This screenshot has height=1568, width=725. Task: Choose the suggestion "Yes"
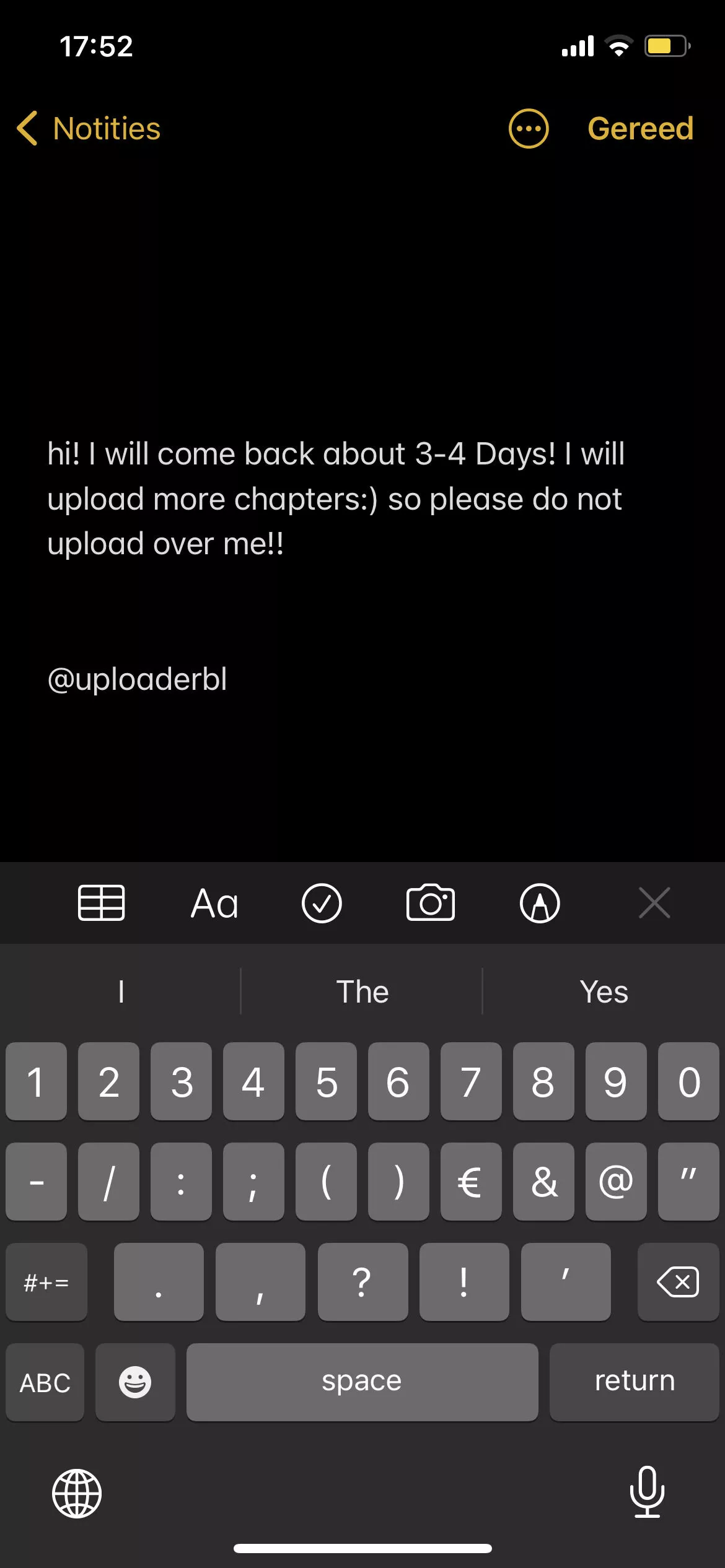604,991
